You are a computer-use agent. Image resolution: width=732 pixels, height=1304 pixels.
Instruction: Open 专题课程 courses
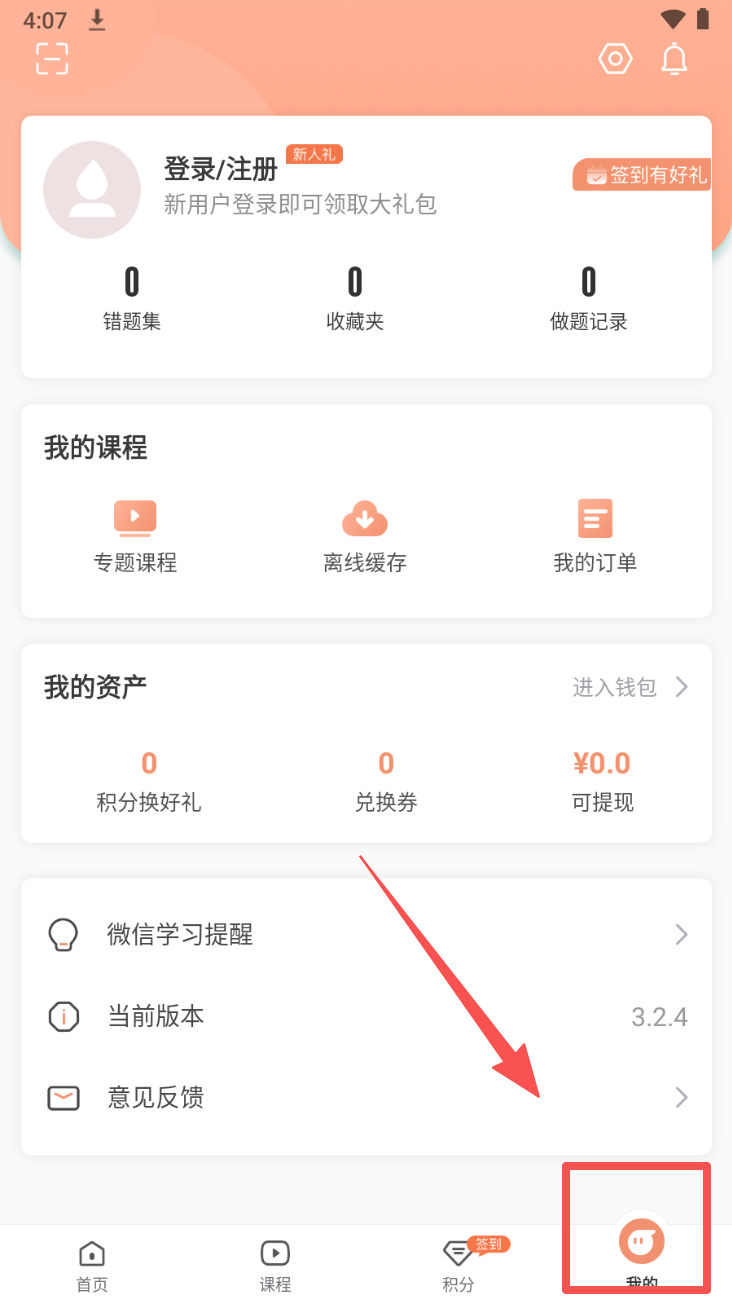pyautogui.click(x=135, y=537)
